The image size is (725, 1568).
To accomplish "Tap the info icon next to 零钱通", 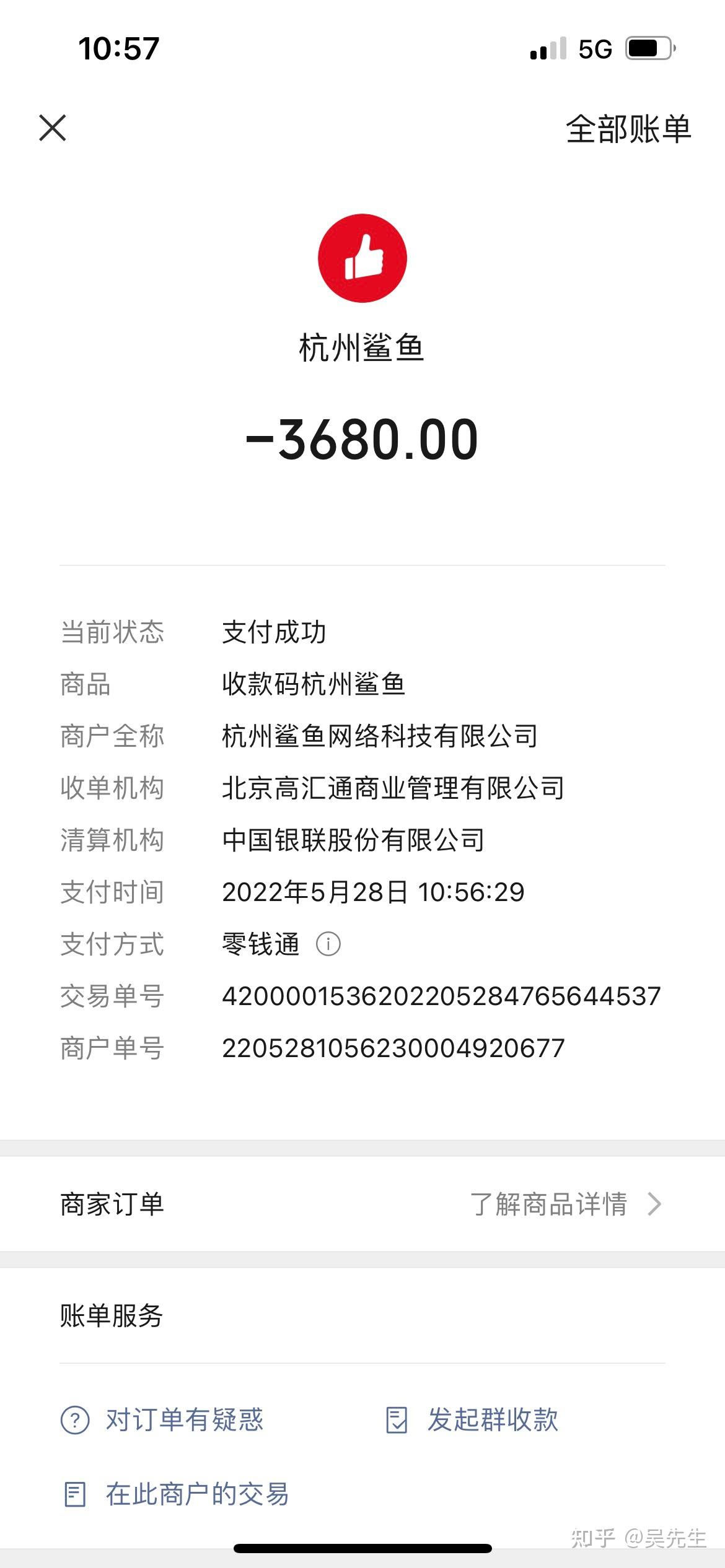I will 328,944.
